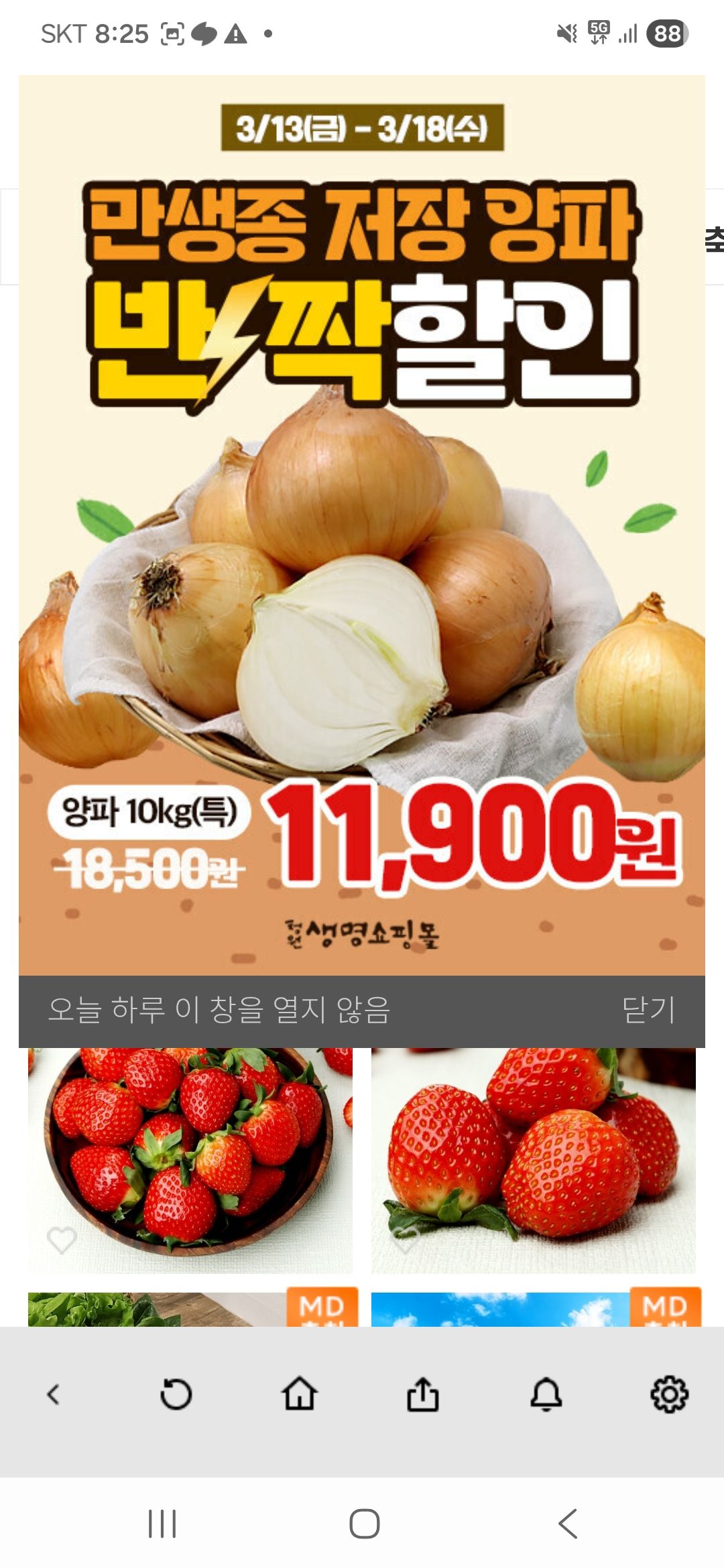Share this page via the share icon
Screen dimensions: 724x1568
pos(422,1394)
